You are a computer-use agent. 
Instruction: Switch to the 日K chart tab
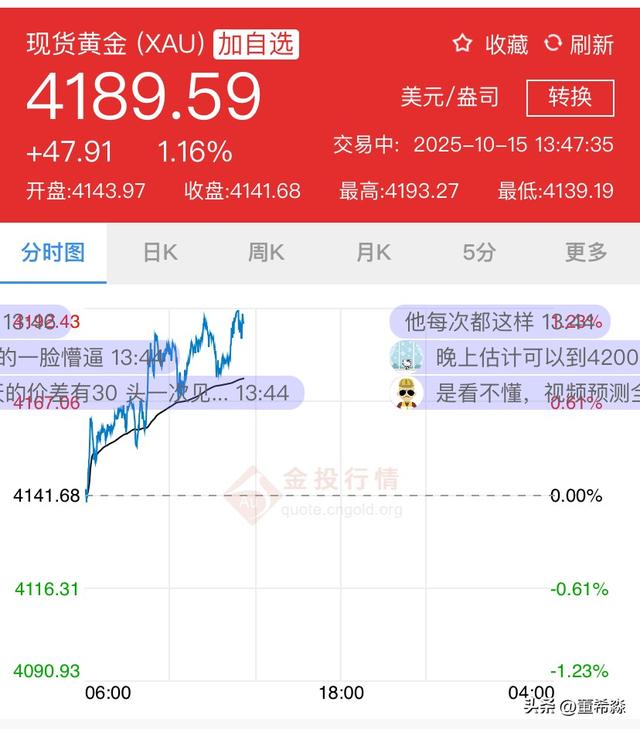tap(160, 253)
